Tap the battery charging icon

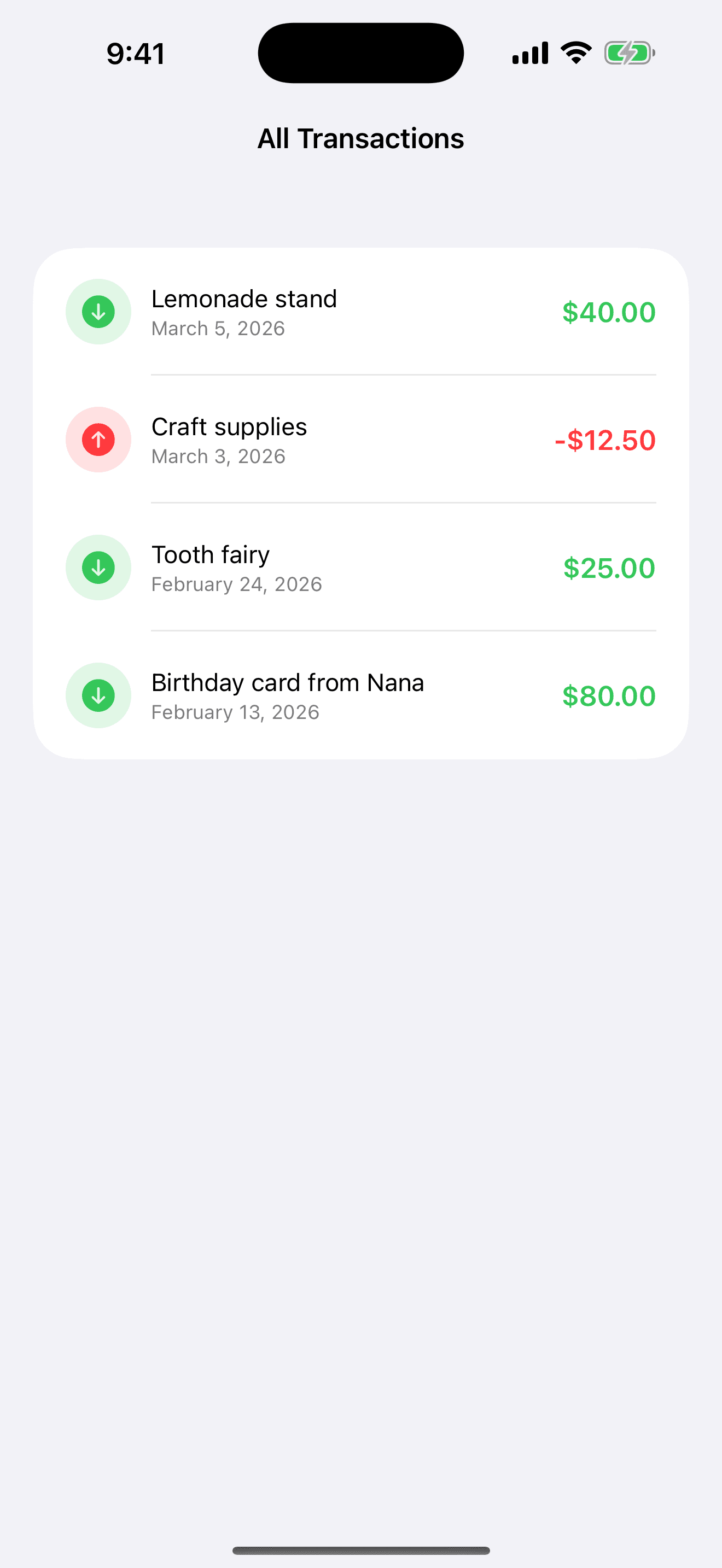point(630,52)
